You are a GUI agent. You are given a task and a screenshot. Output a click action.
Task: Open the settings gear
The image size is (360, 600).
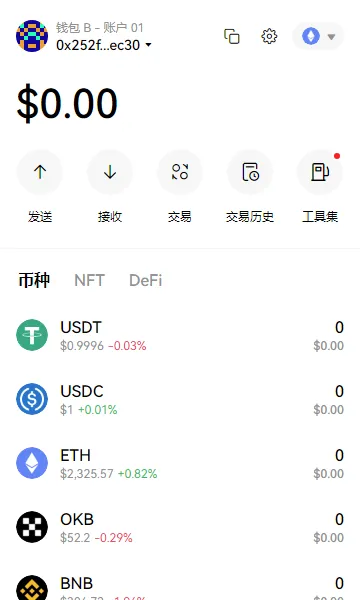click(x=269, y=36)
